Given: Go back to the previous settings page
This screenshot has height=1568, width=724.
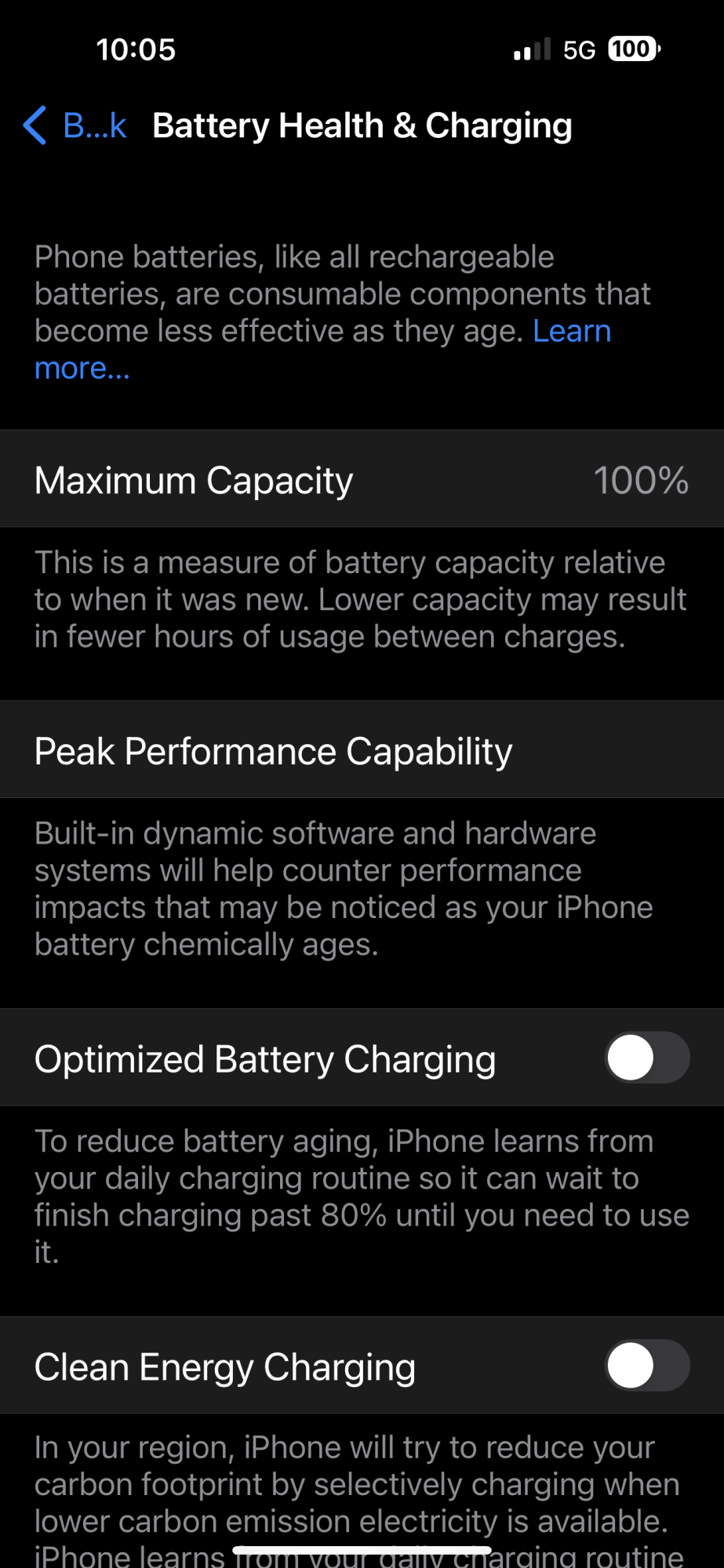Looking at the screenshot, I should 75,125.
